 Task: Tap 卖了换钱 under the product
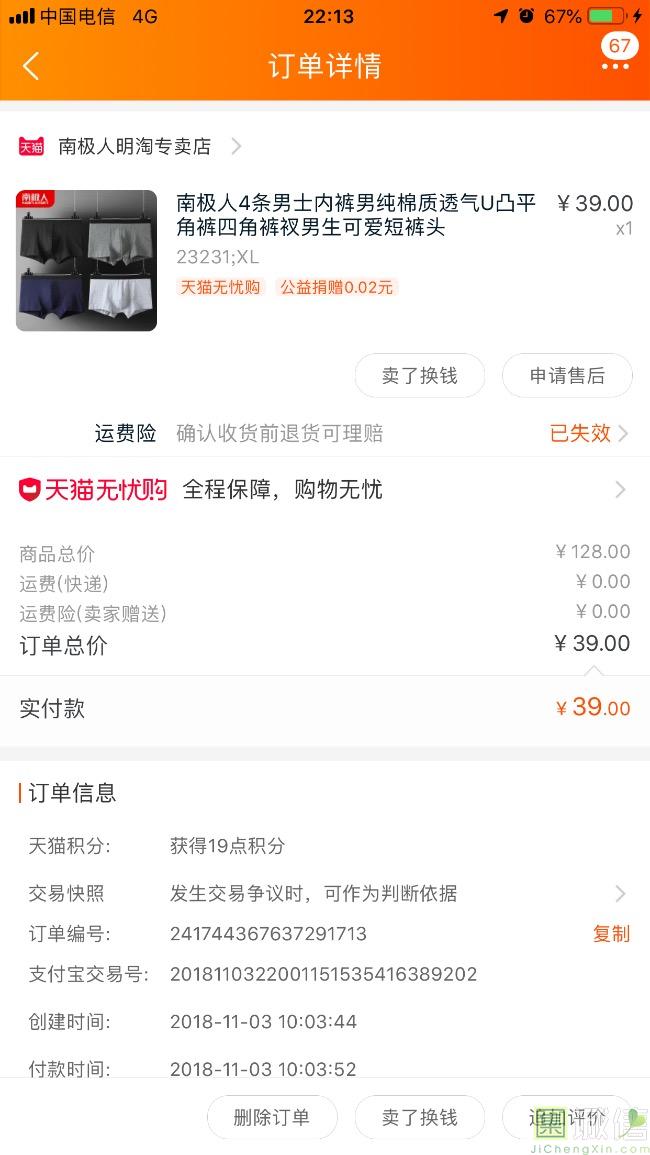pos(419,376)
